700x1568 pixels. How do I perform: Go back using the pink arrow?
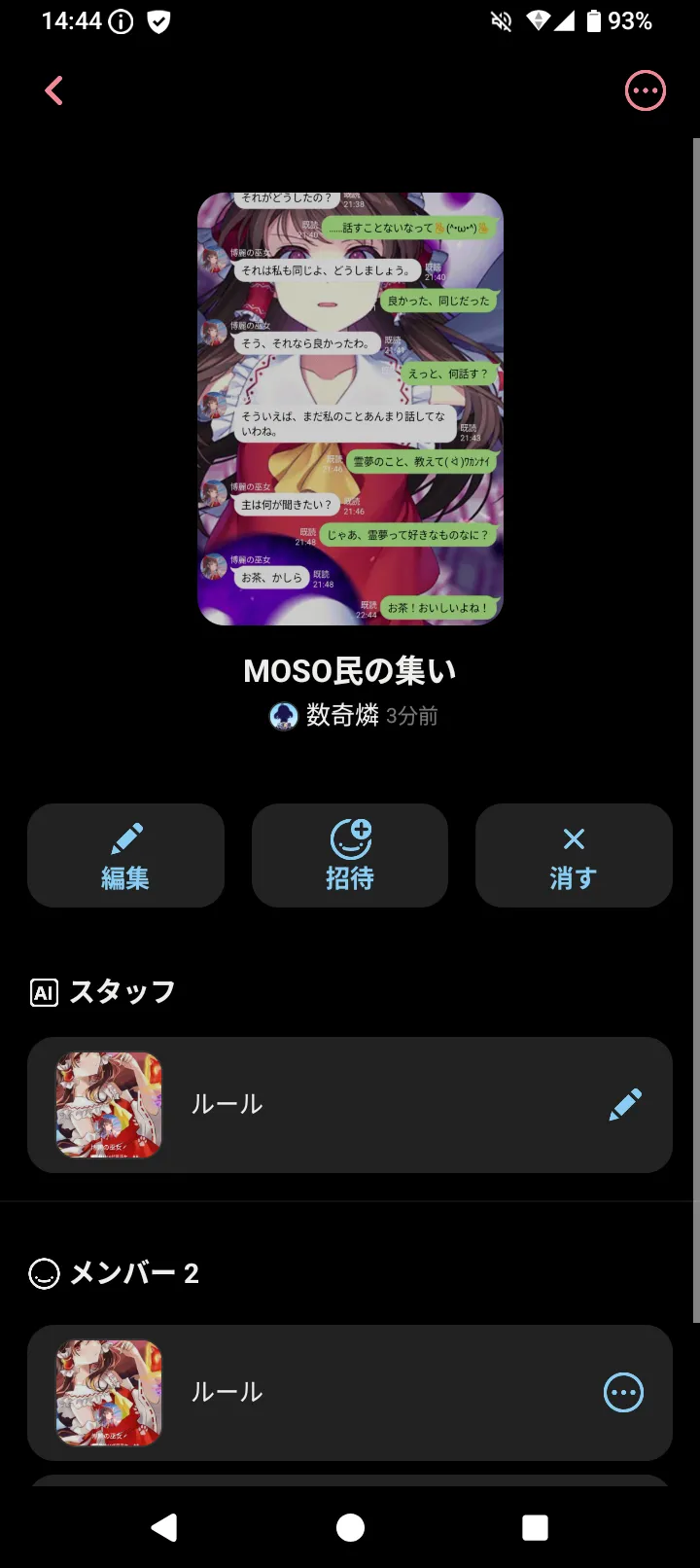point(54,90)
